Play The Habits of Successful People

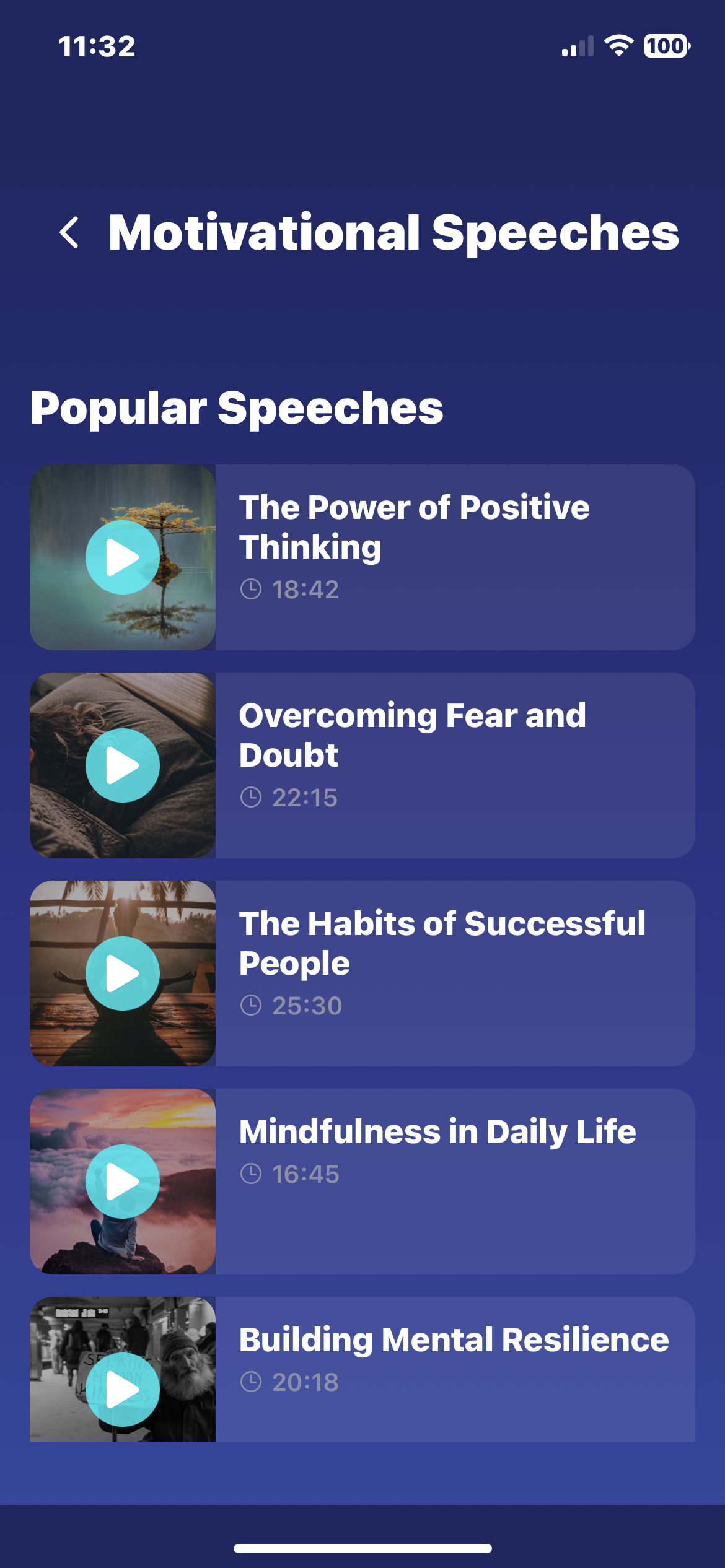click(x=123, y=973)
